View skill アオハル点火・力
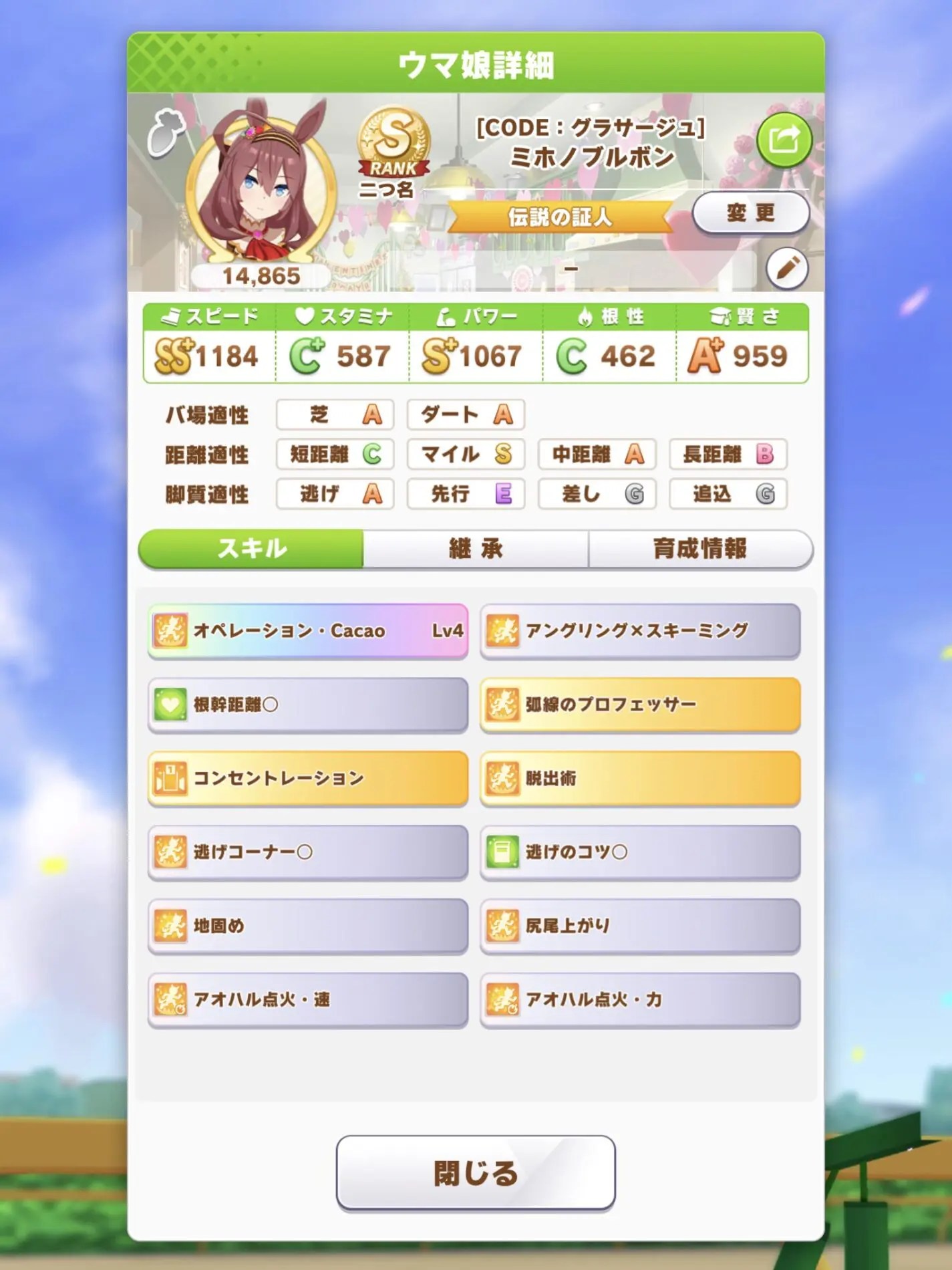Image resolution: width=952 pixels, height=1270 pixels. [x=639, y=999]
